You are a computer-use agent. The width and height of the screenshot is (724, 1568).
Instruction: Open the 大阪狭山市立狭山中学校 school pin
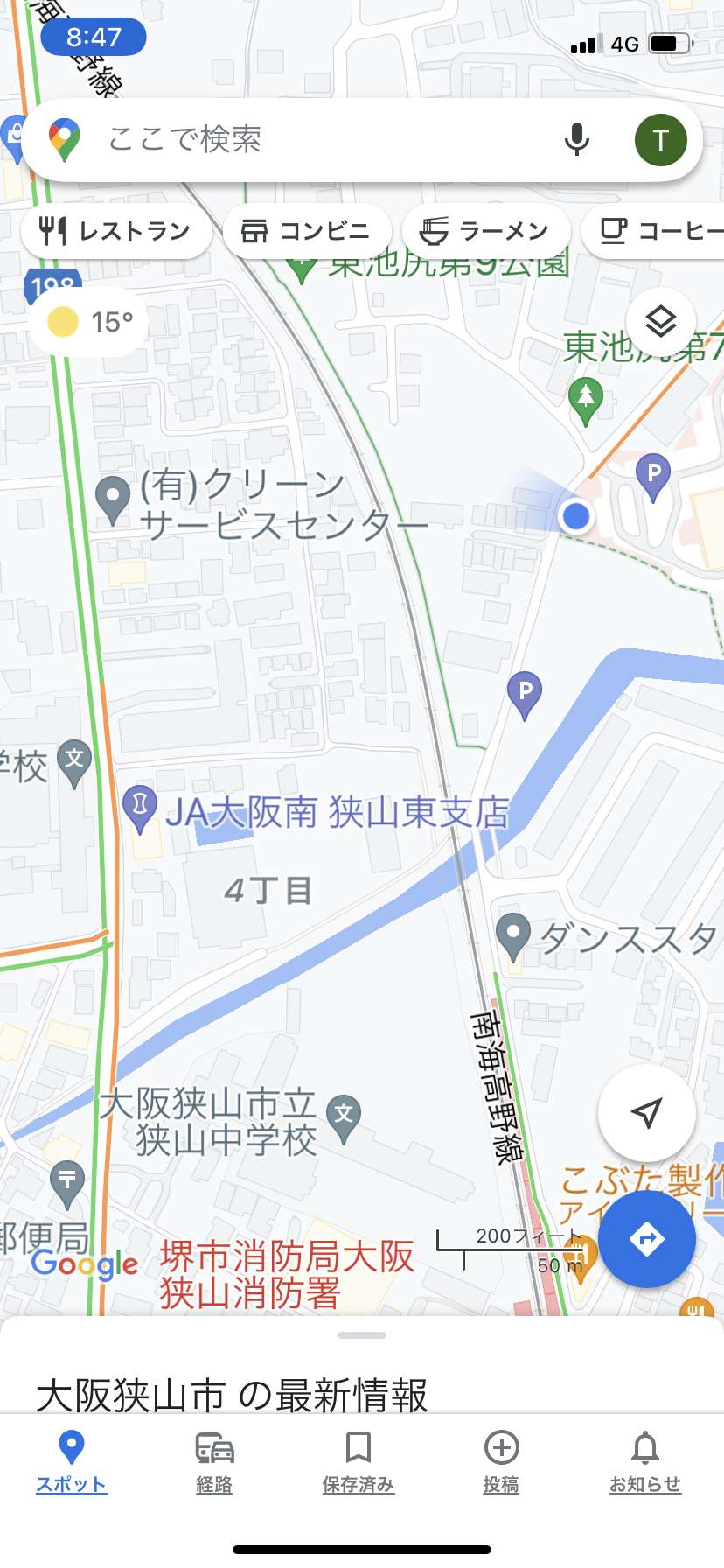[x=344, y=1119]
